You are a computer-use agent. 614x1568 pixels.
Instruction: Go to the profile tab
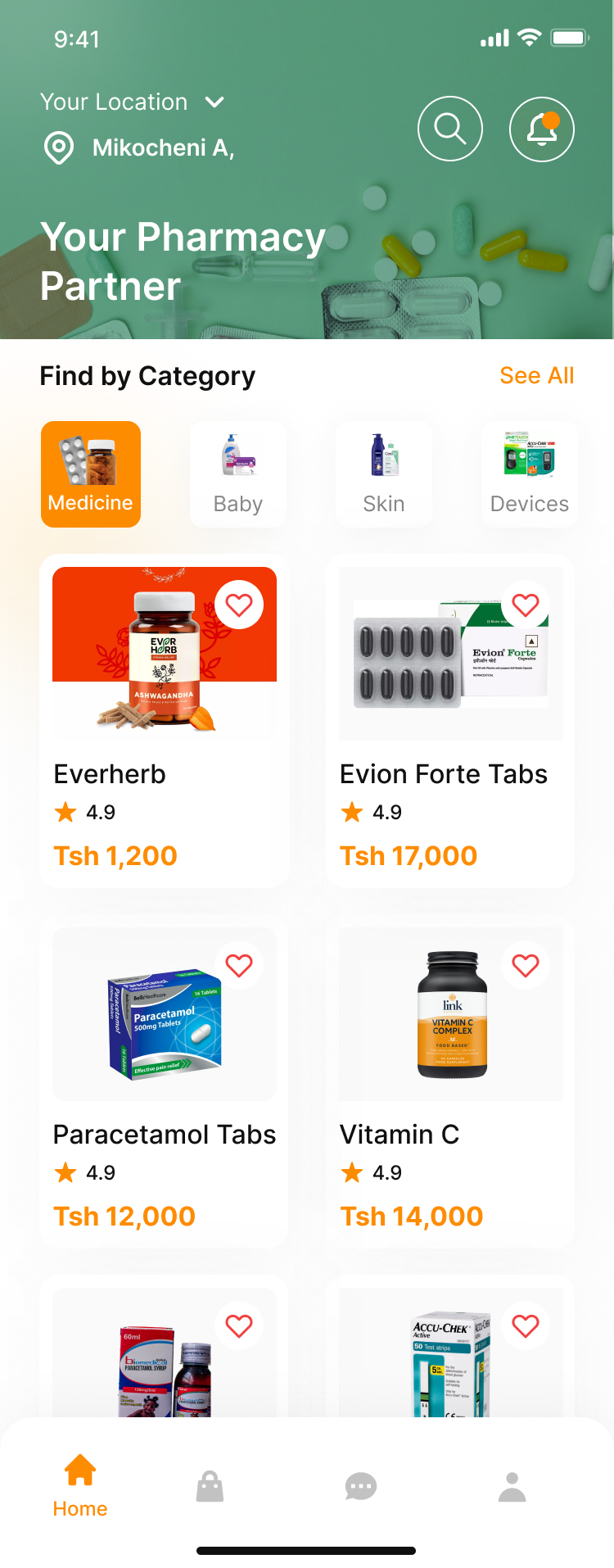512,1486
